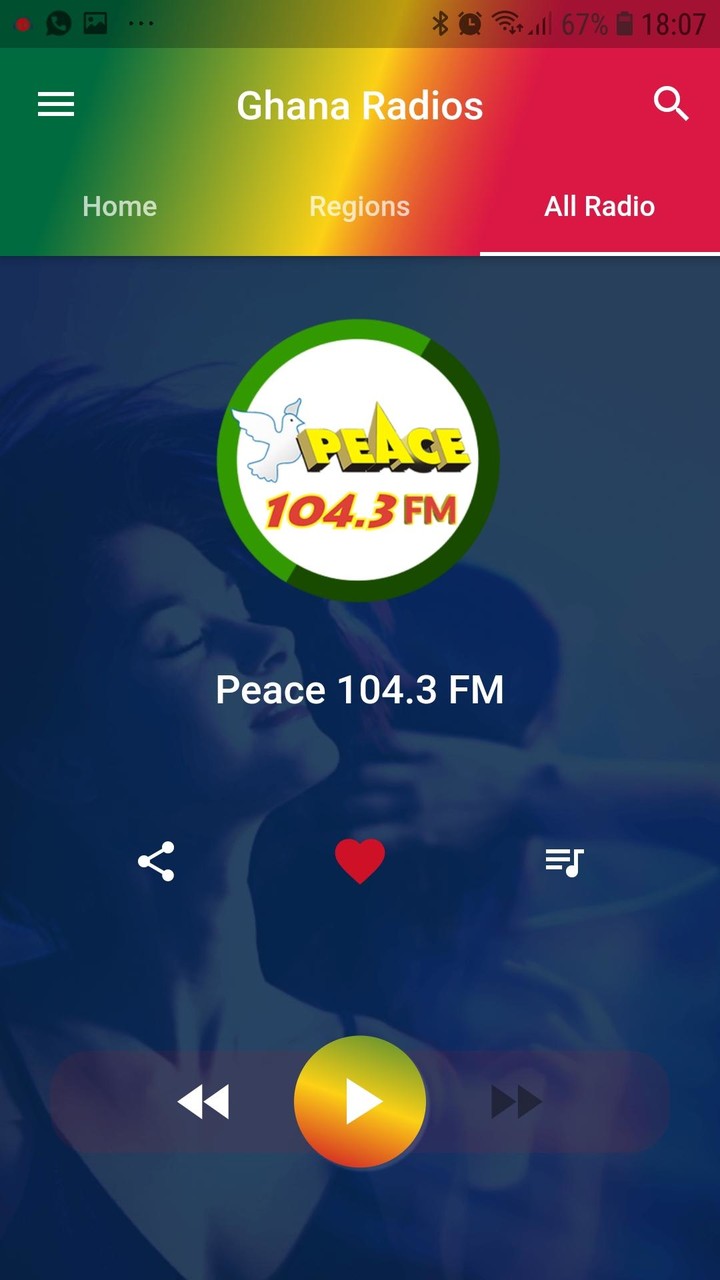Open the playlist icon

click(565, 858)
